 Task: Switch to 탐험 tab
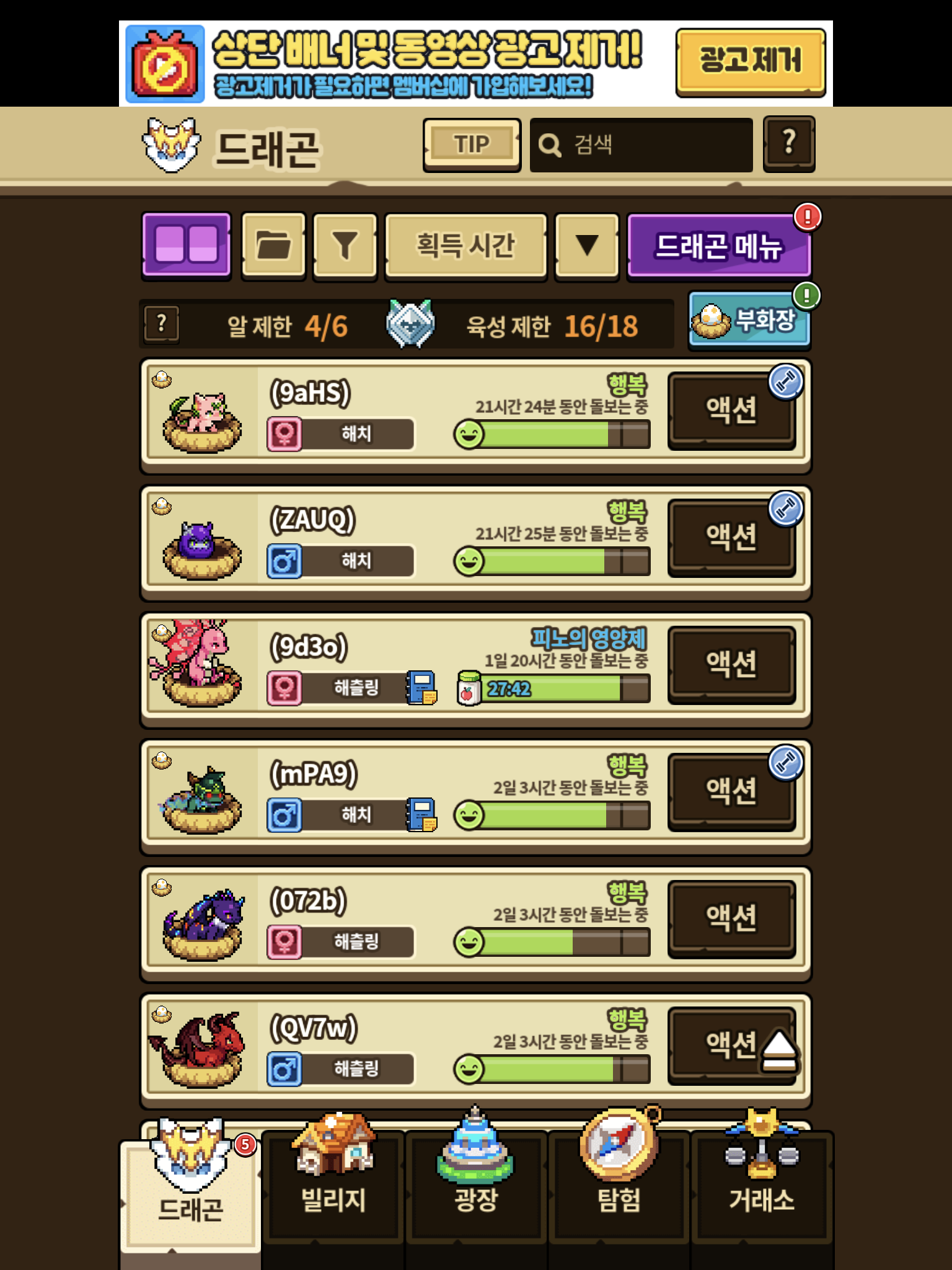(x=619, y=1184)
